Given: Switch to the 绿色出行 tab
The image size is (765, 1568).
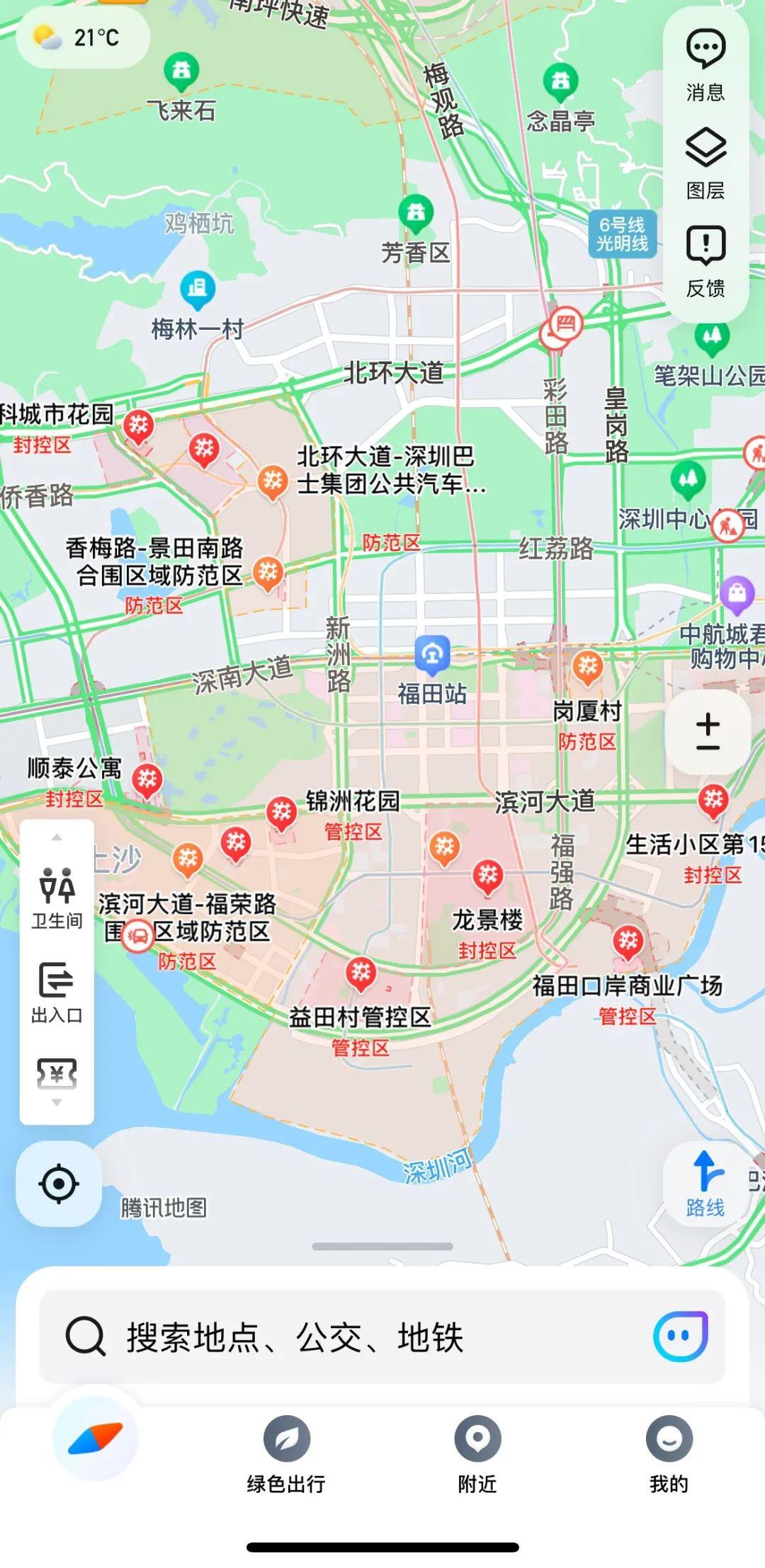Looking at the screenshot, I should (286, 1454).
